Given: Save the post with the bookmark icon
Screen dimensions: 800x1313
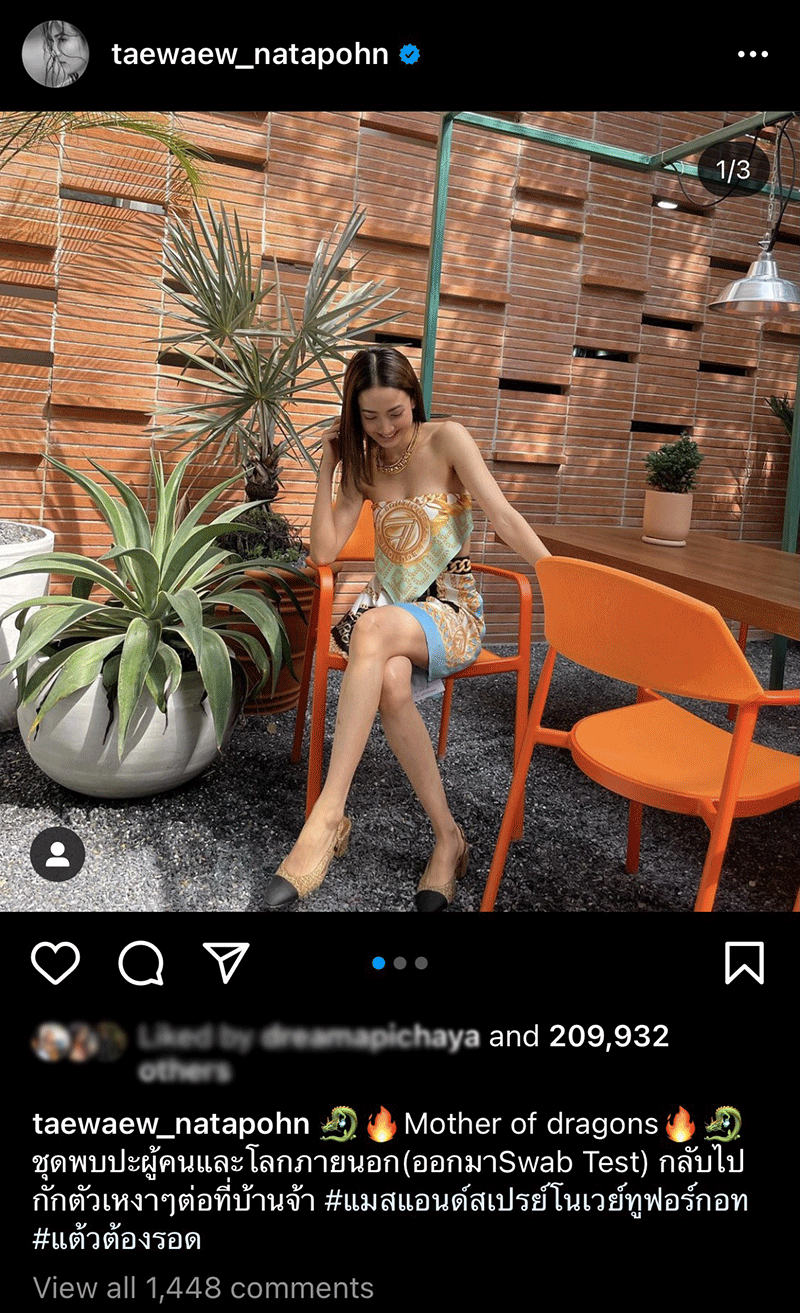Looking at the screenshot, I should coord(744,963).
